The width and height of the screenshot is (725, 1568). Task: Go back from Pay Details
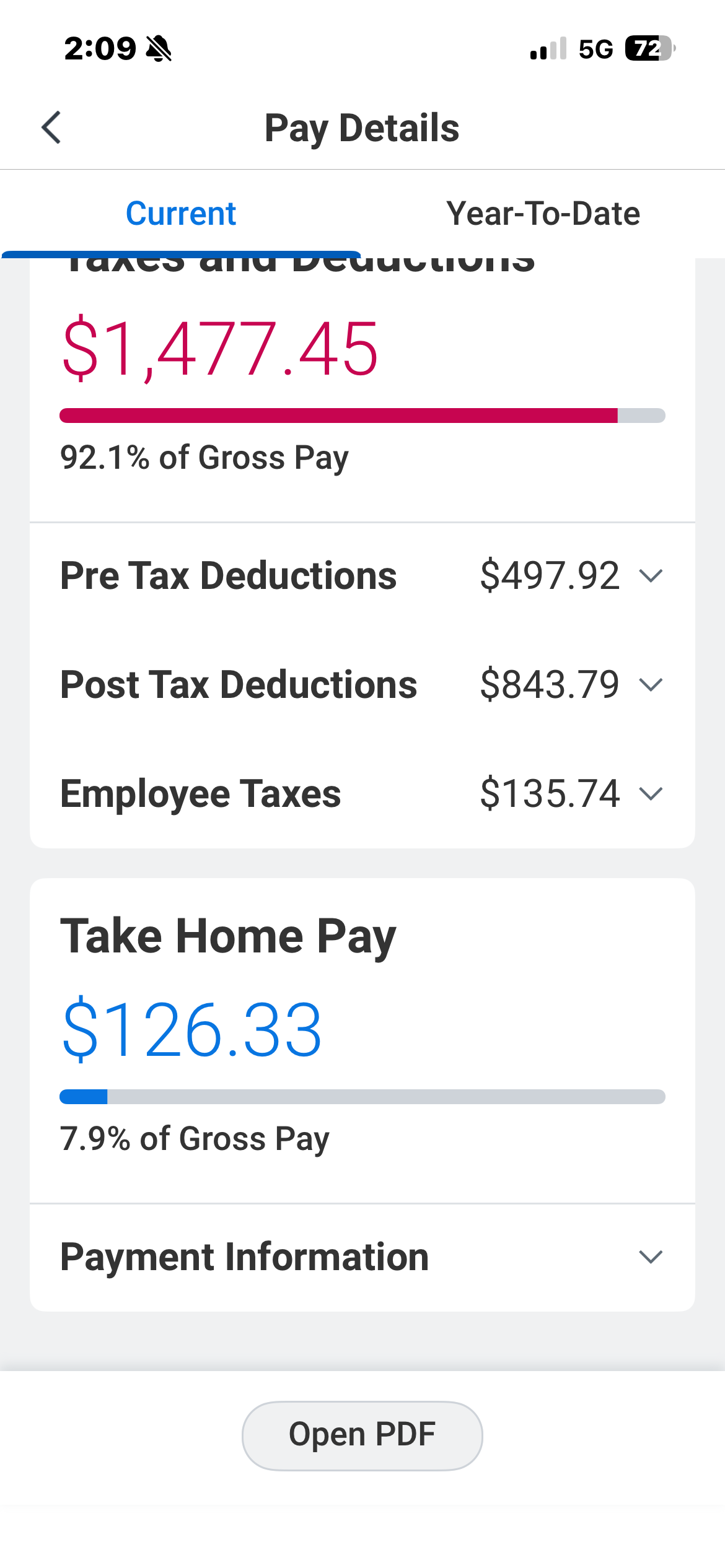tap(51, 128)
